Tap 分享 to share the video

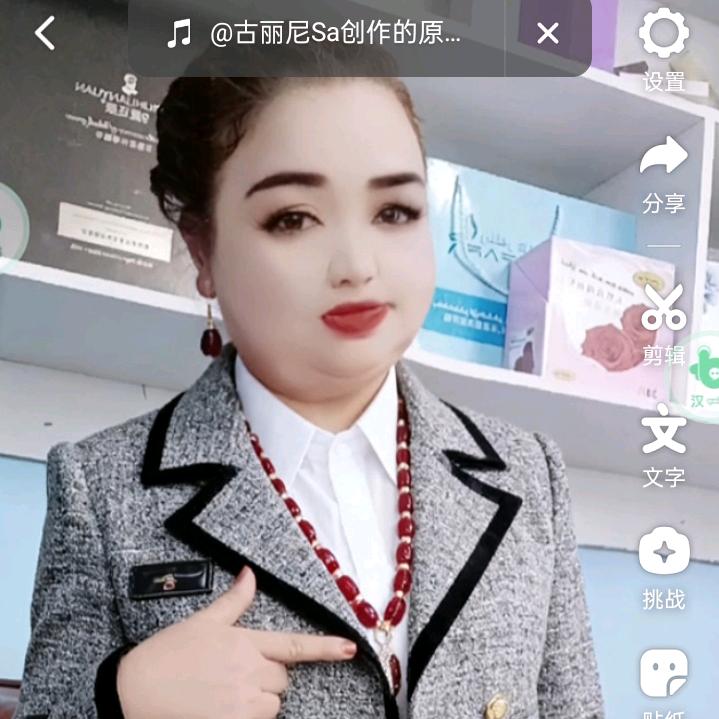click(x=664, y=175)
